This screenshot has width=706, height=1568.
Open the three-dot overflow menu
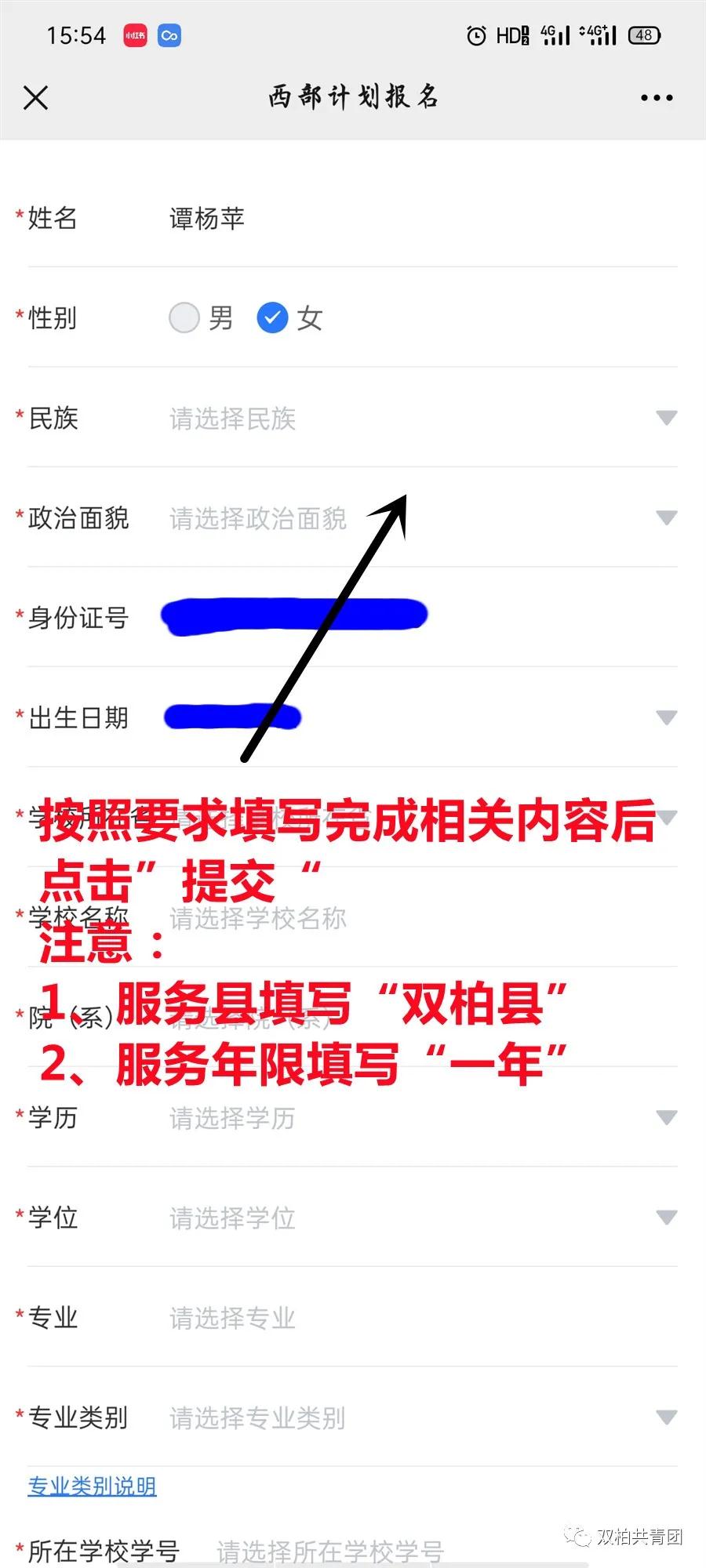coord(656,98)
